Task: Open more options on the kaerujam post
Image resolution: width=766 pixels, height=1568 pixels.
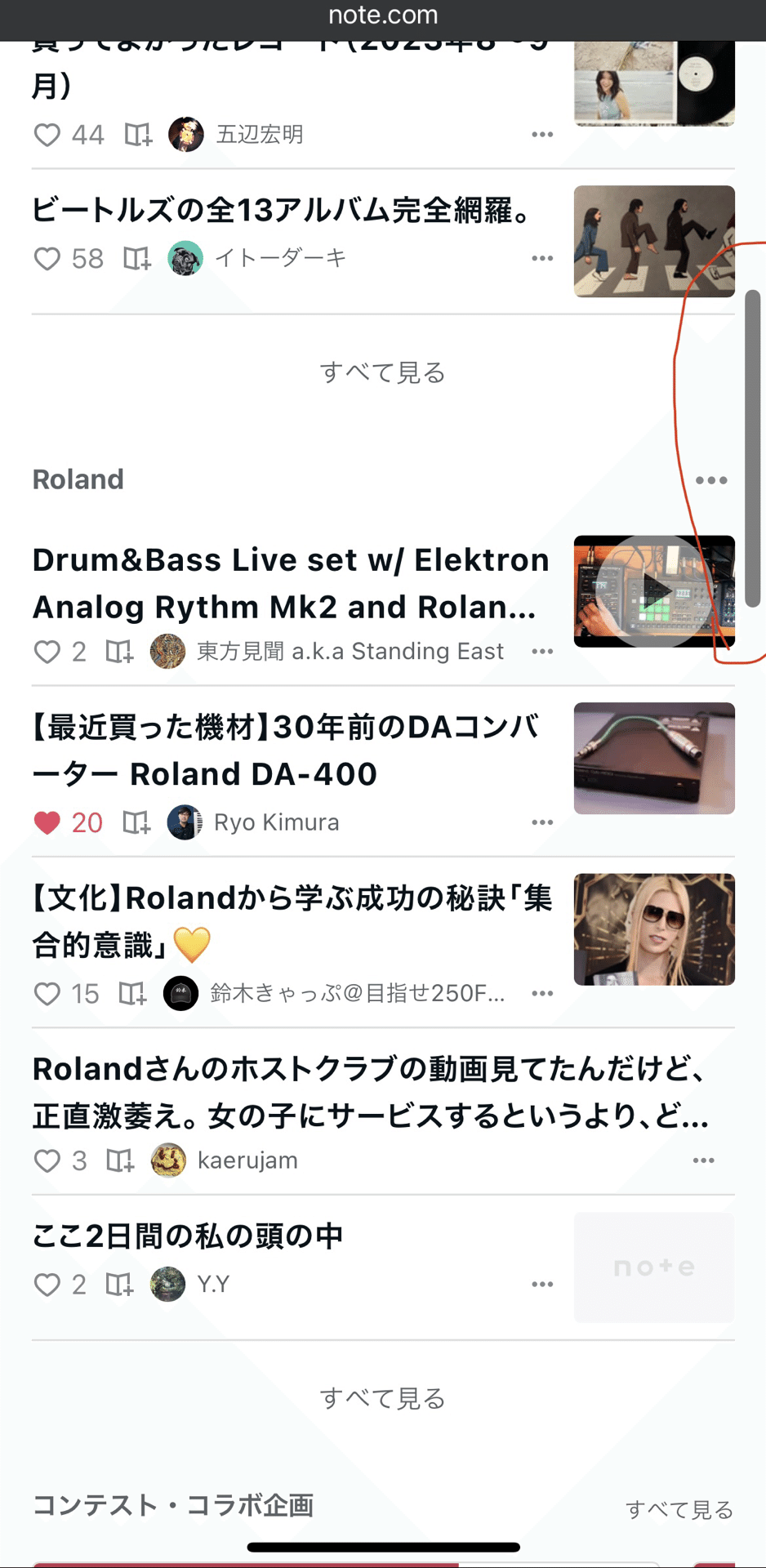Action: (x=703, y=1160)
